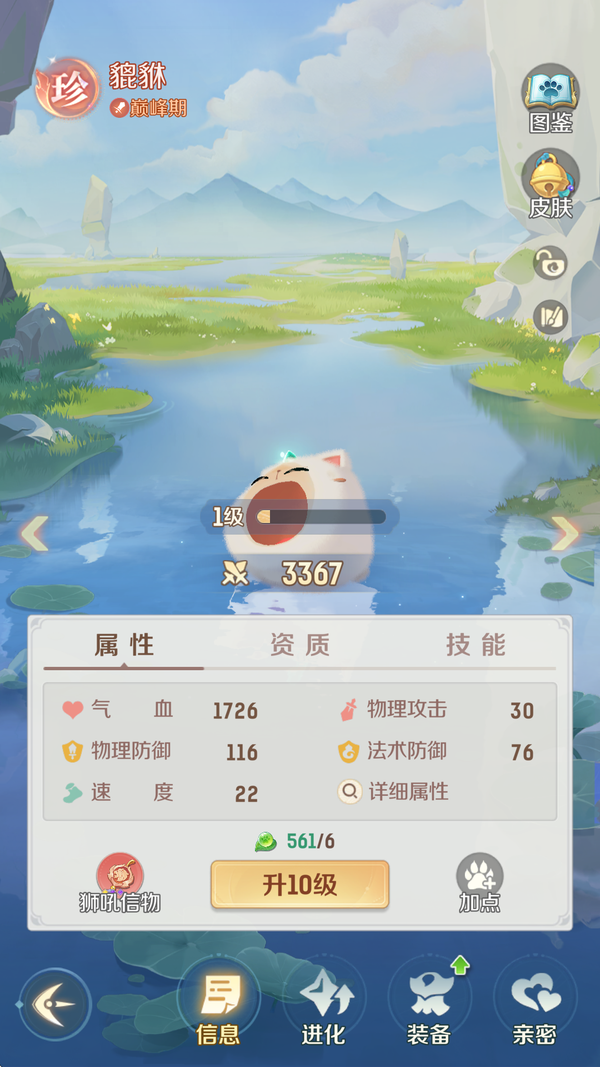Select the 信息 bottom tab

pos(218,1005)
